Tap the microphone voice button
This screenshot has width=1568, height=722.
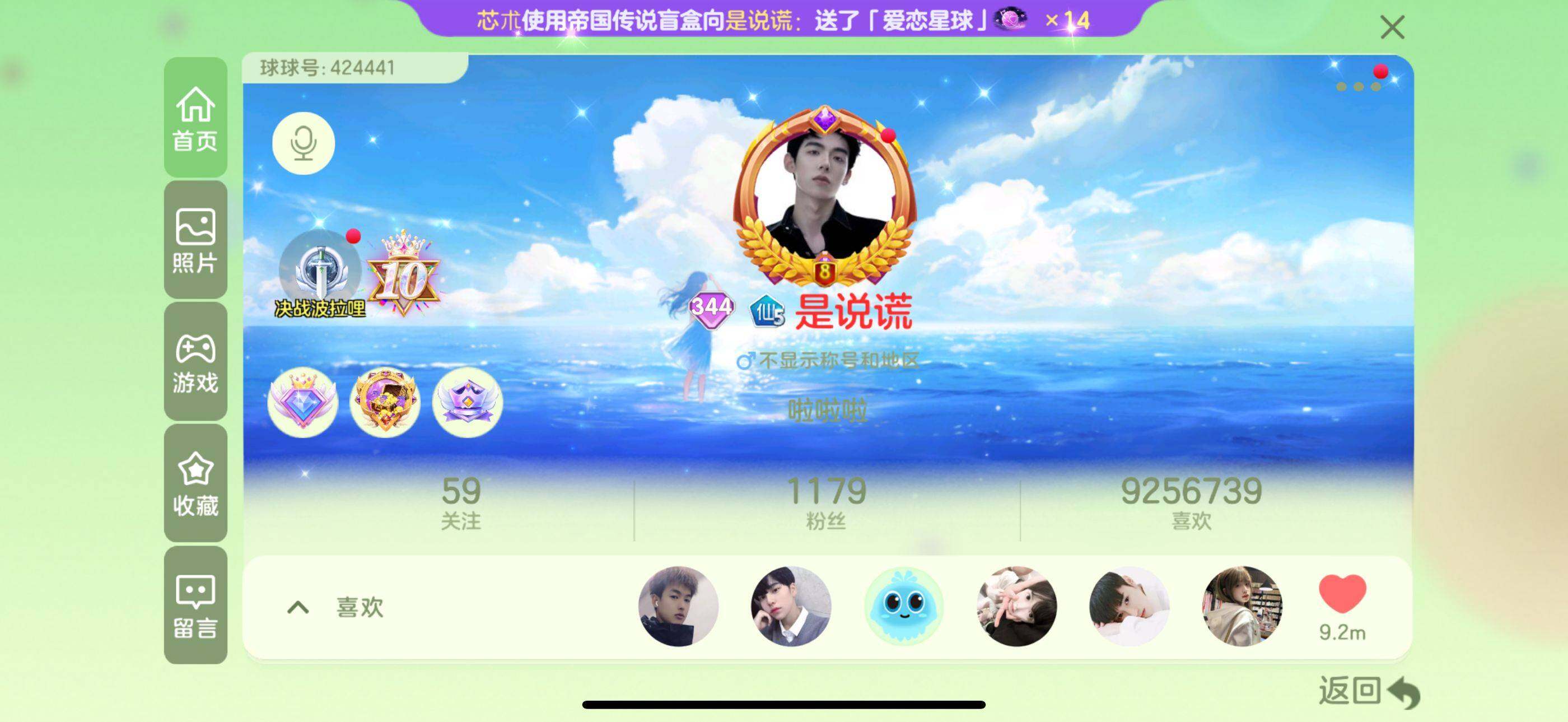coord(303,143)
